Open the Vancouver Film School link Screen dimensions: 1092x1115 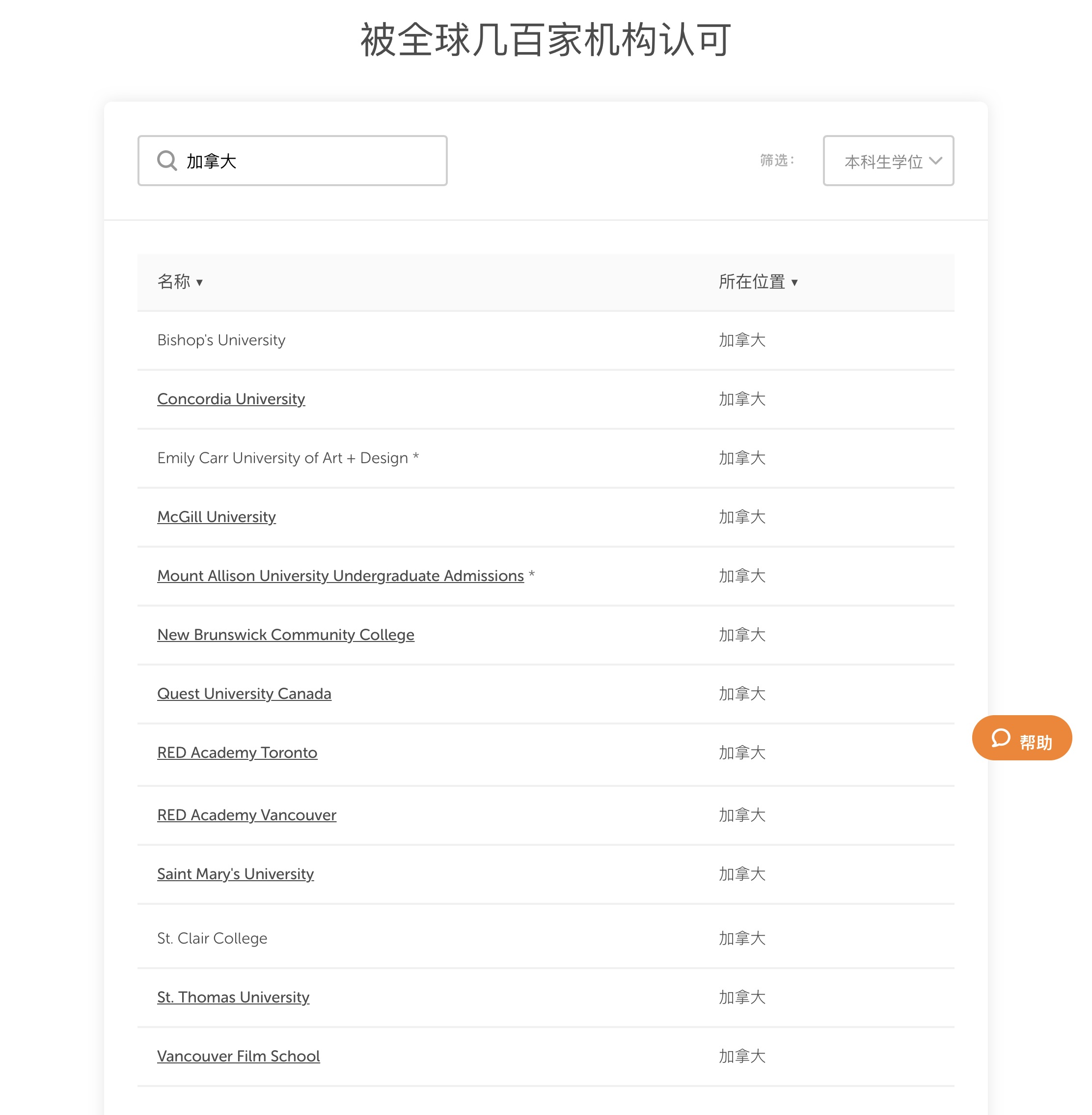click(x=238, y=1056)
